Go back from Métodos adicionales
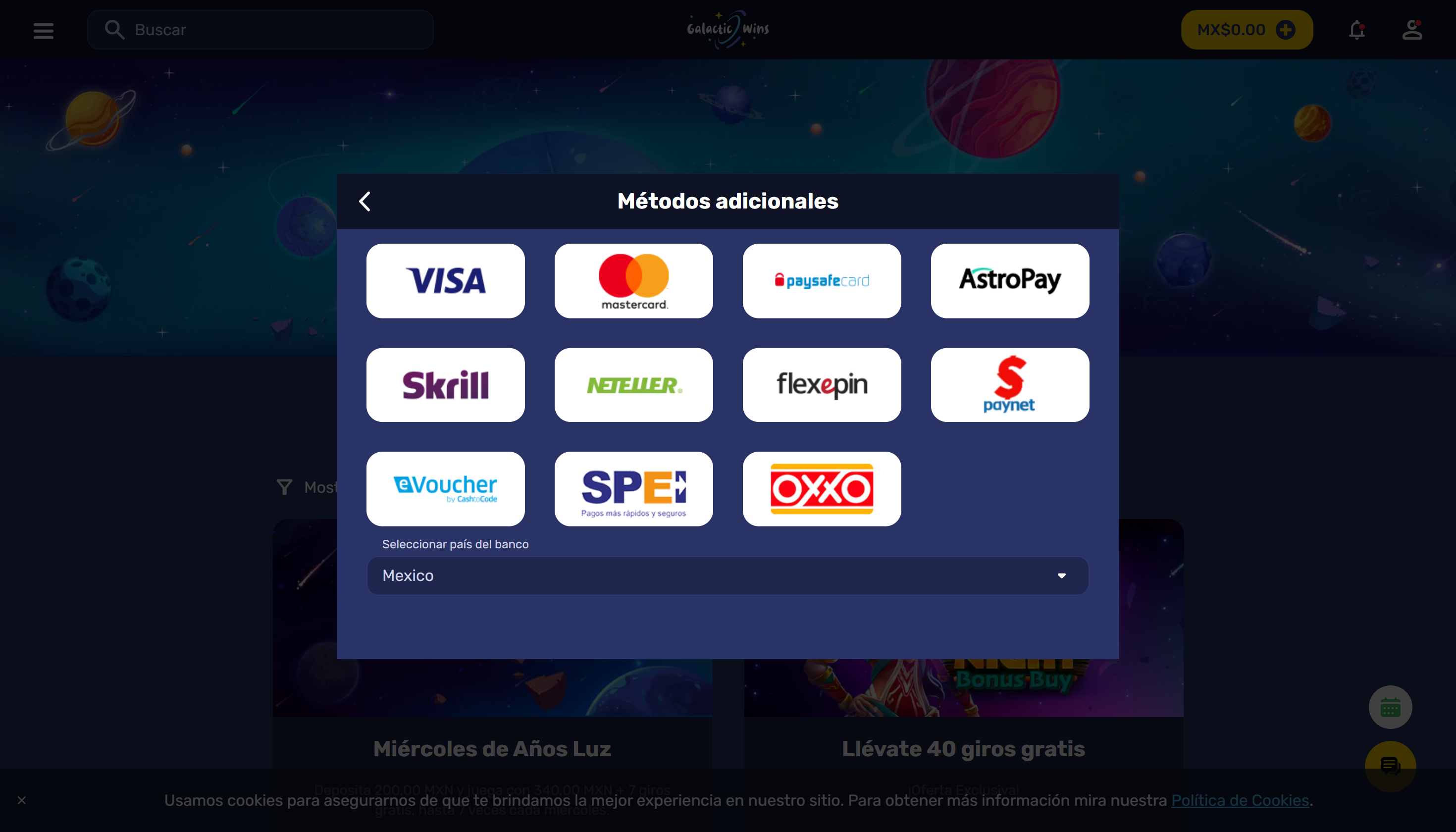This screenshot has height=832, width=1456. pyautogui.click(x=364, y=201)
